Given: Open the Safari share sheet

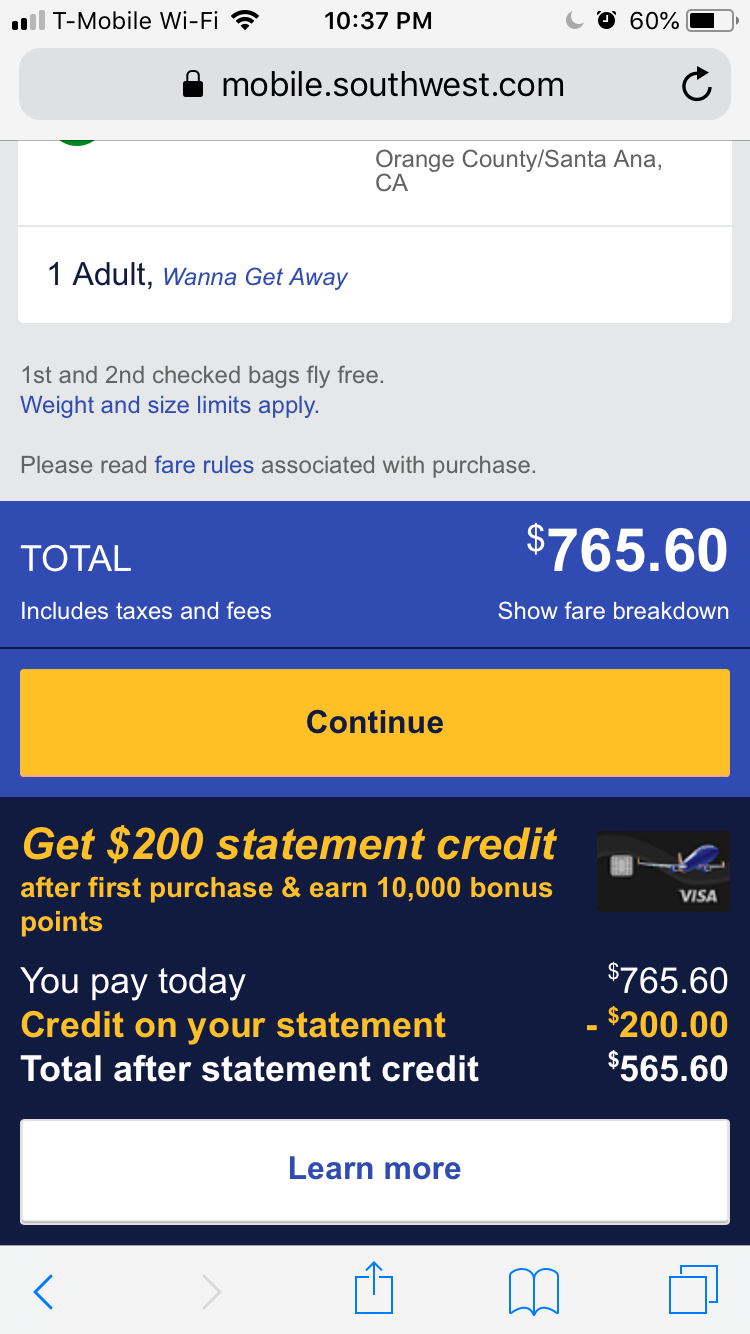Looking at the screenshot, I should coord(375,1290).
